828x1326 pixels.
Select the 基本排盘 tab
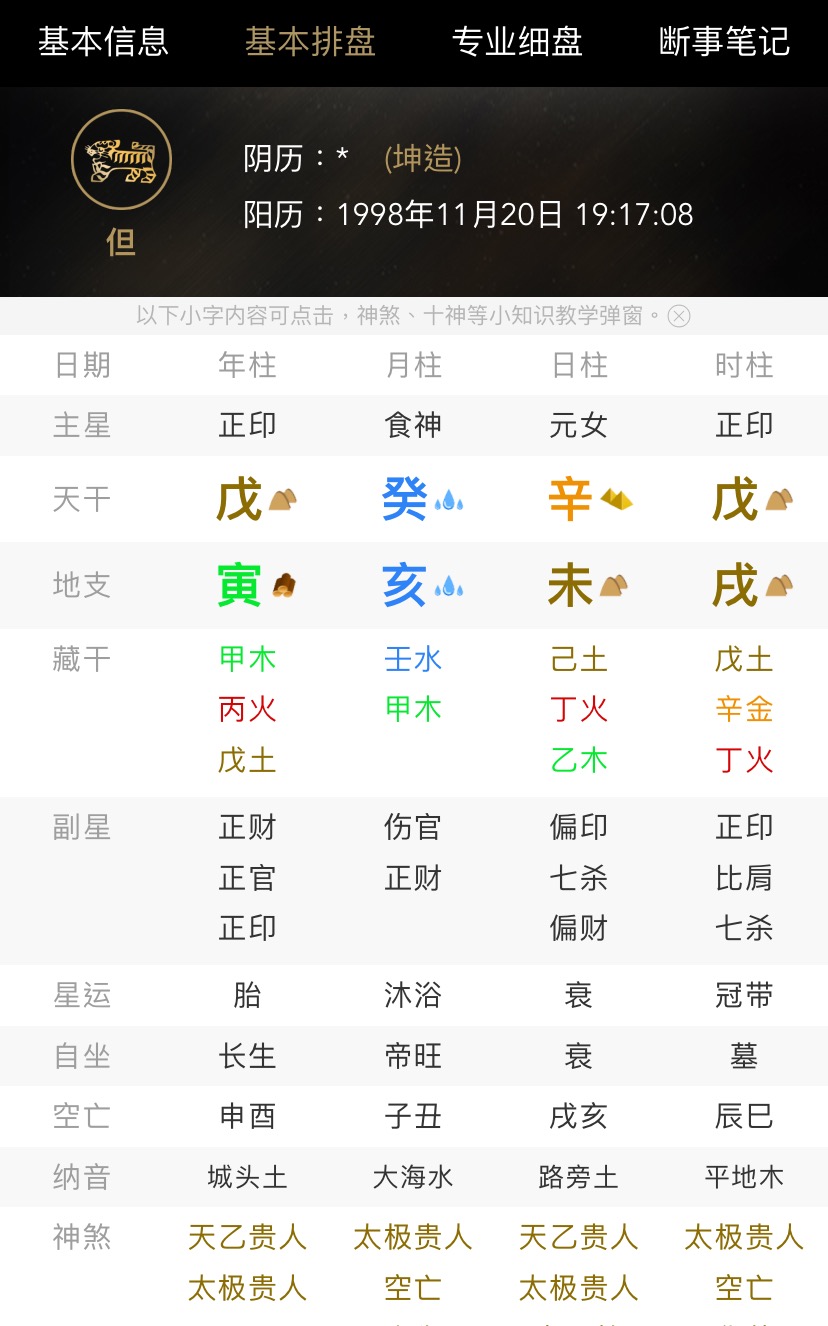point(310,42)
